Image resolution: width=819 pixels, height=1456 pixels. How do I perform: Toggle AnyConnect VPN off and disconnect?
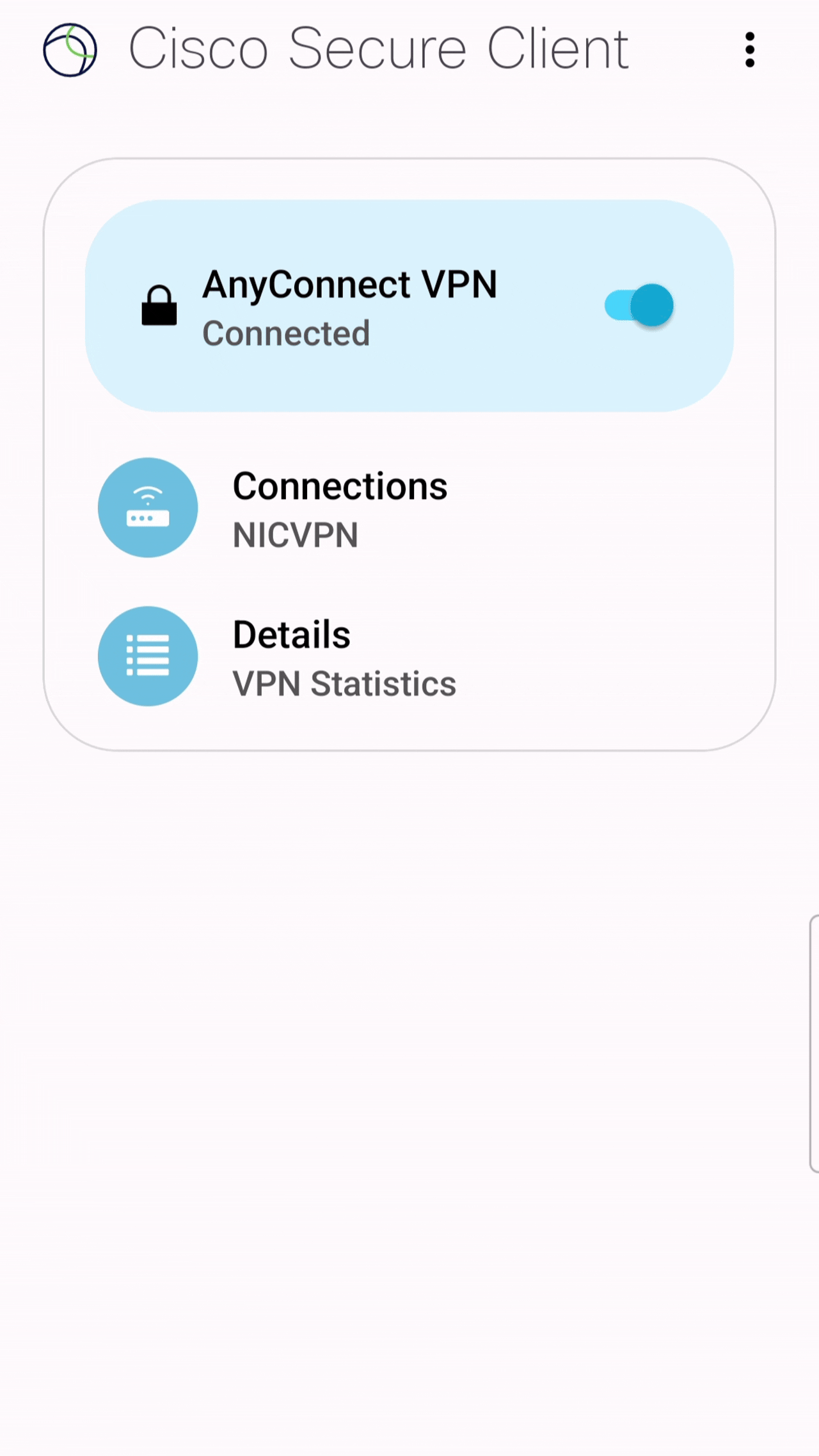point(639,306)
